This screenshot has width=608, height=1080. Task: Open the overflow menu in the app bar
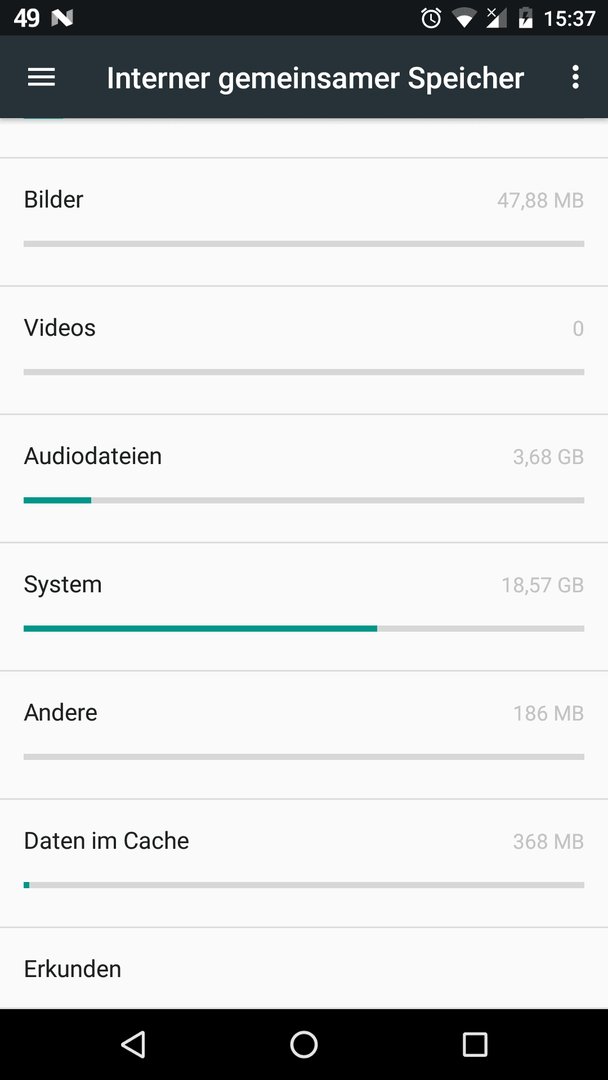pyautogui.click(x=576, y=78)
